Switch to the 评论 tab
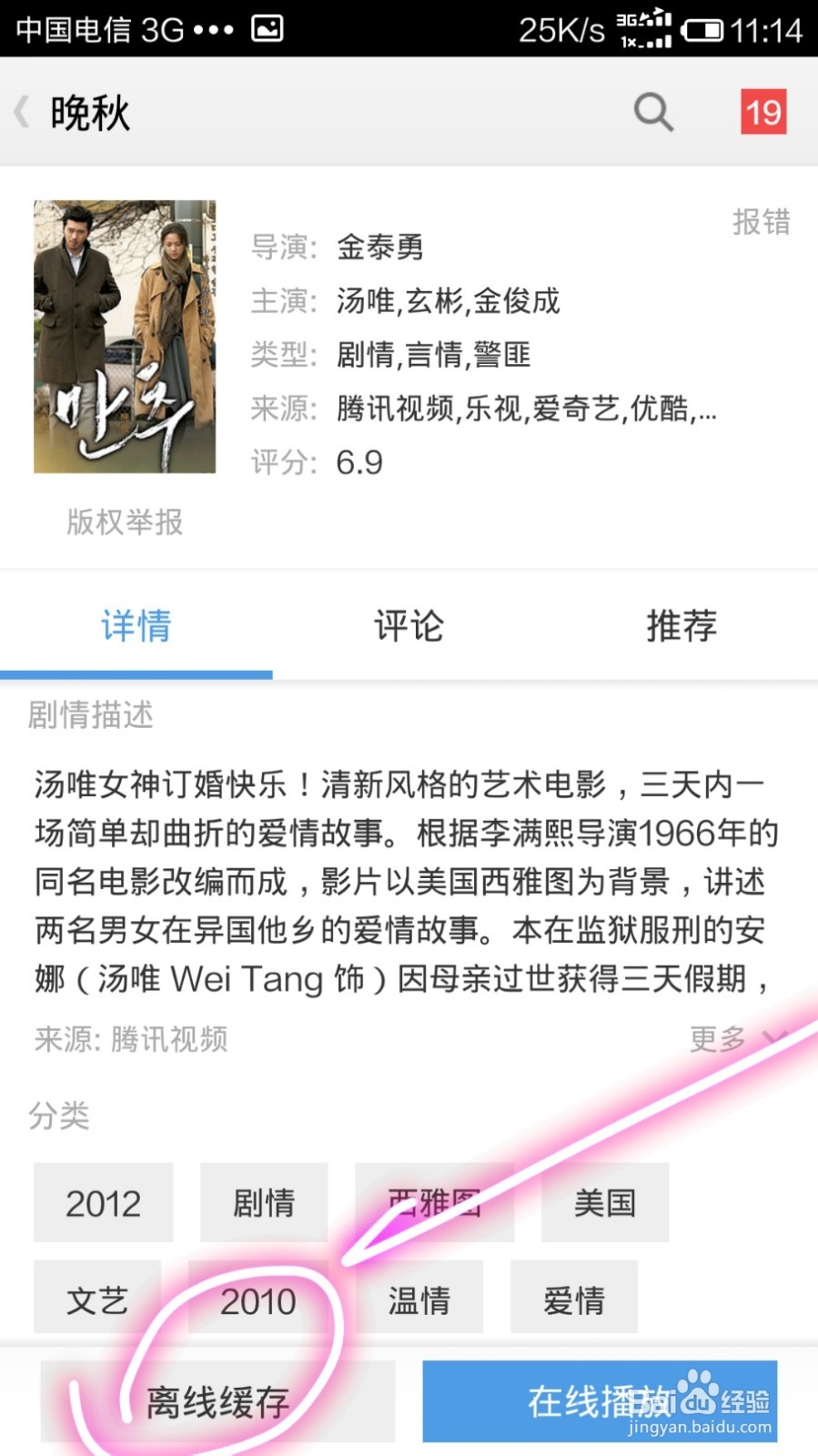Screen dimensions: 818x1456 click(x=409, y=626)
